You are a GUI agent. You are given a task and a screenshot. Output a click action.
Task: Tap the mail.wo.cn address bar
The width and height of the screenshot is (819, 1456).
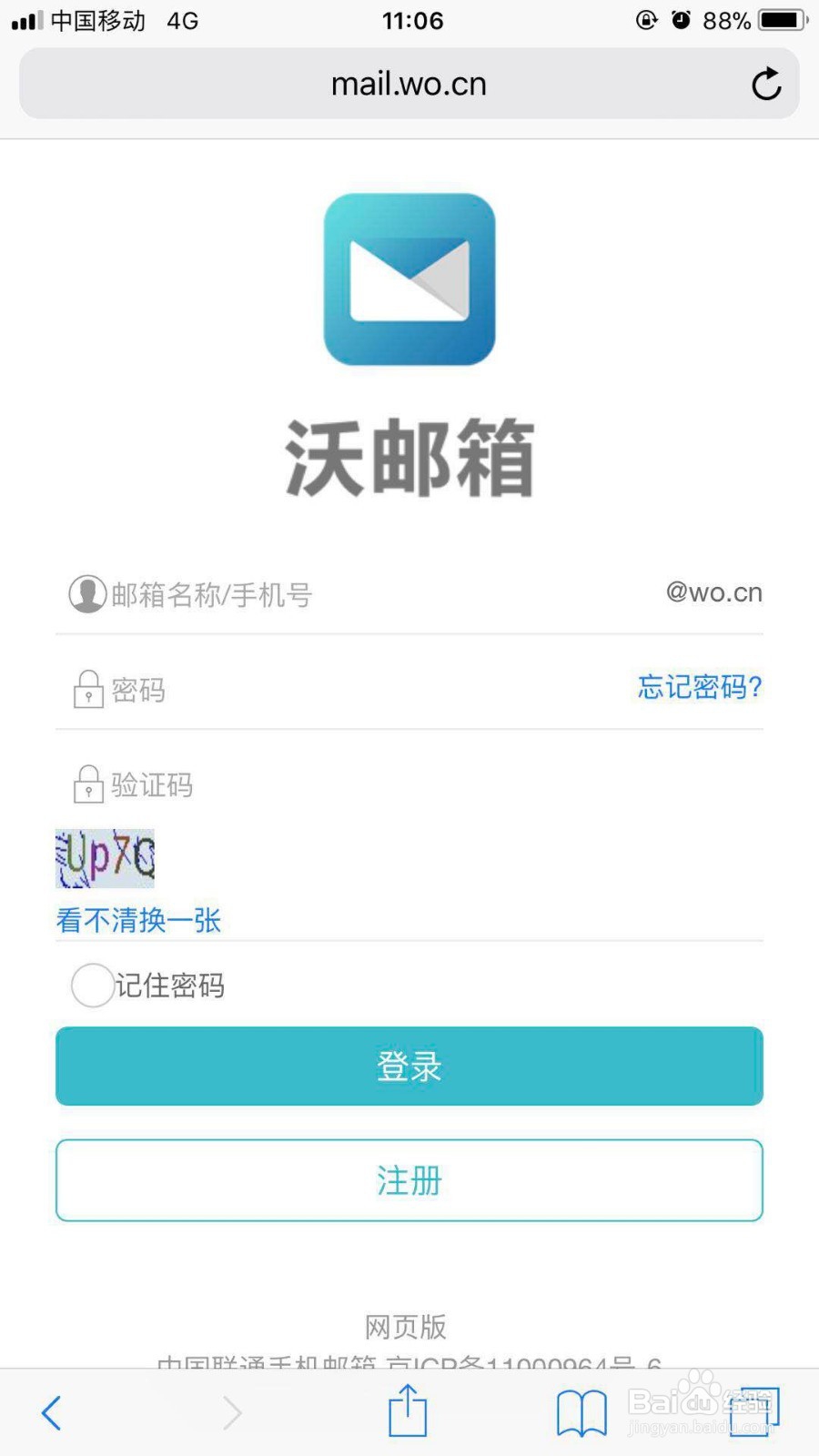pyautogui.click(x=409, y=84)
